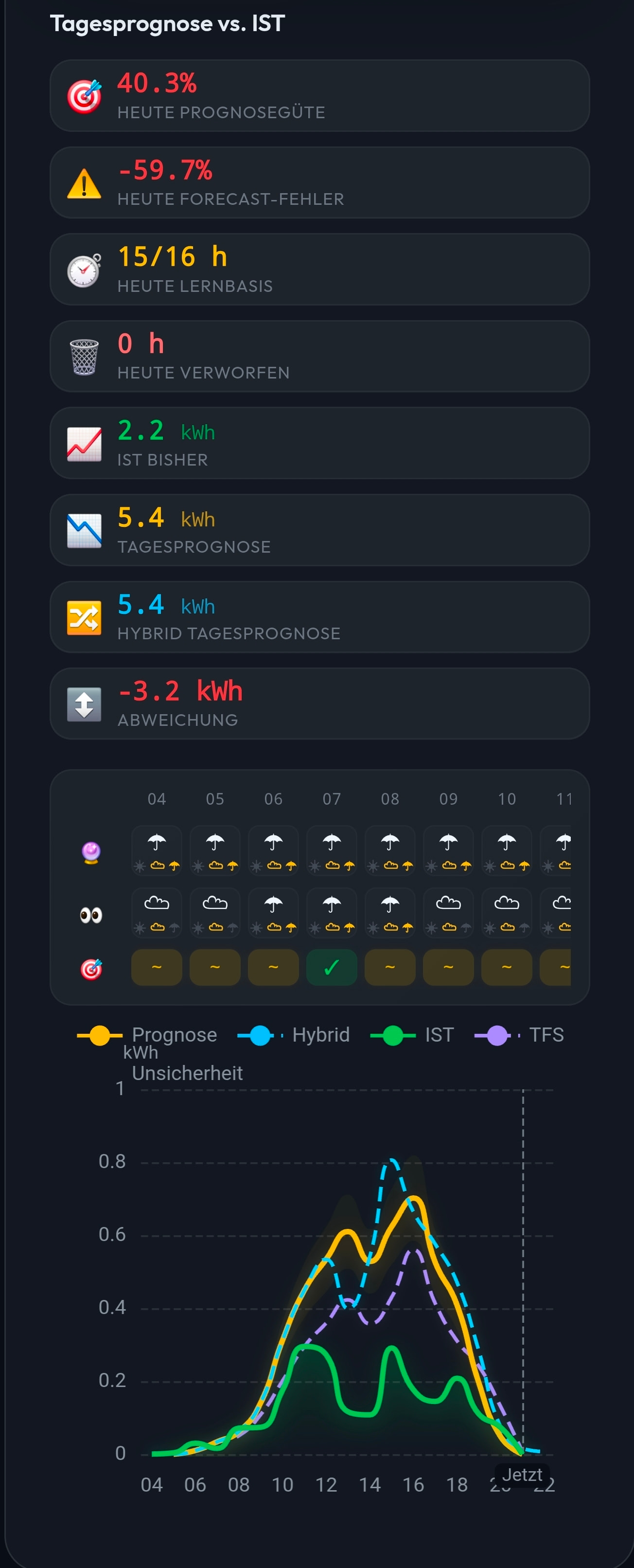
Task: Toggle the Unsicherheit band in legend
Action: 187,1073
